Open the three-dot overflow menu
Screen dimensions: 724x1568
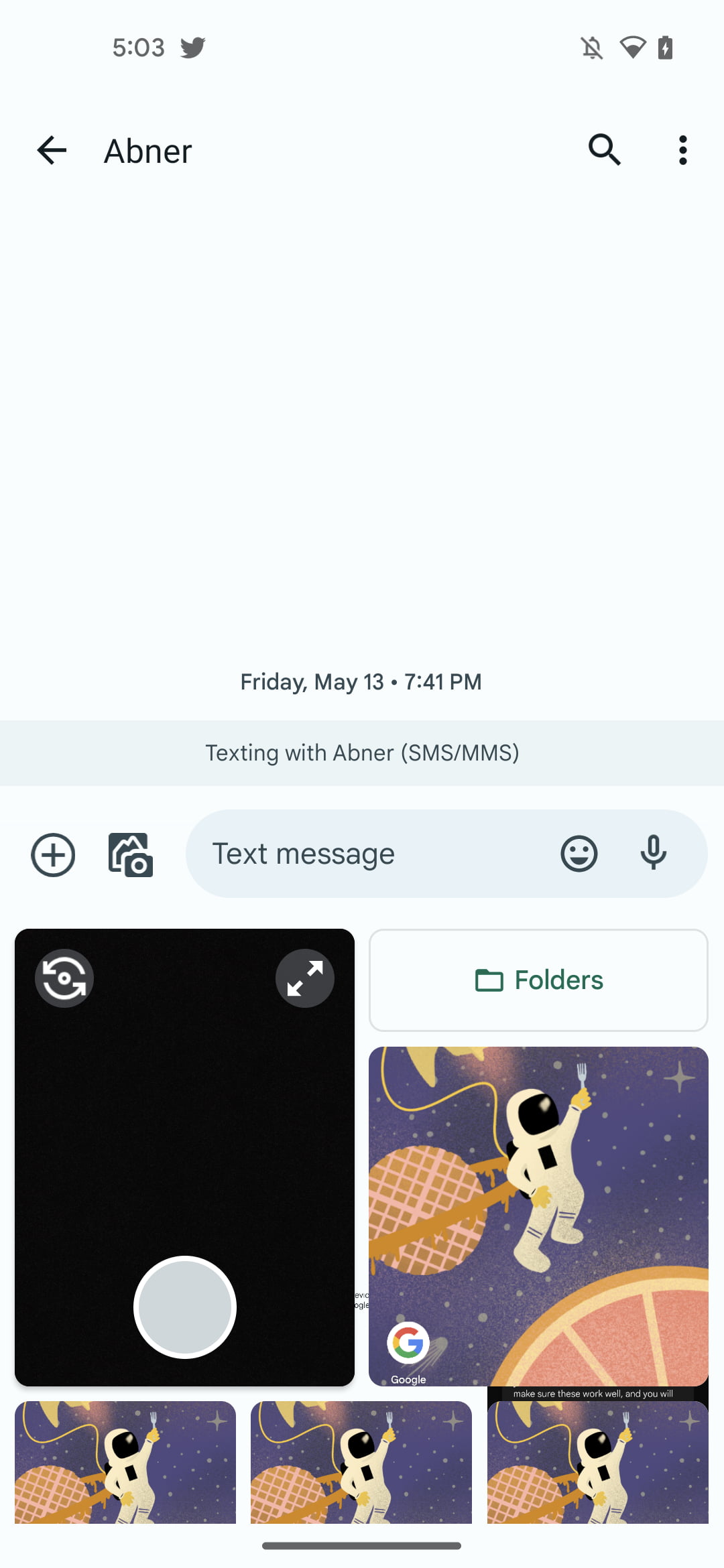[x=682, y=150]
